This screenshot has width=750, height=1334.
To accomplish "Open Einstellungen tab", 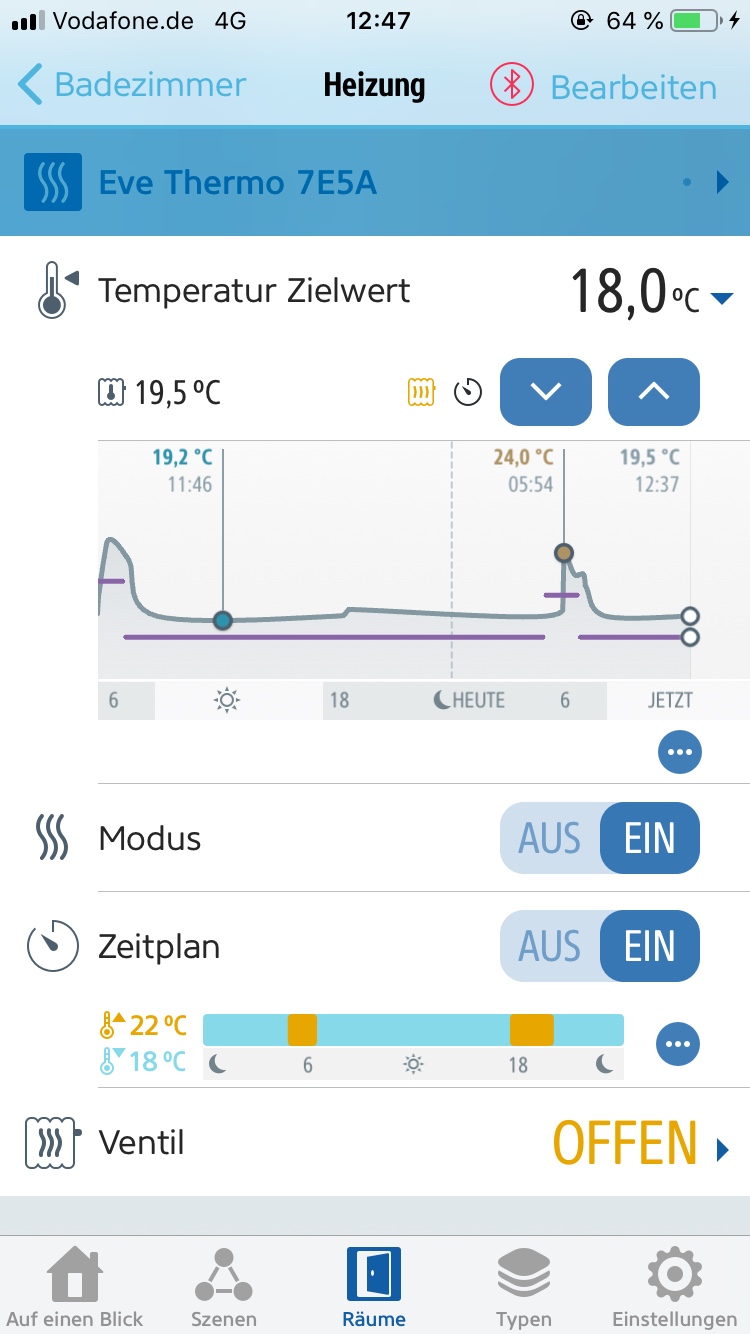I will [674, 1287].
